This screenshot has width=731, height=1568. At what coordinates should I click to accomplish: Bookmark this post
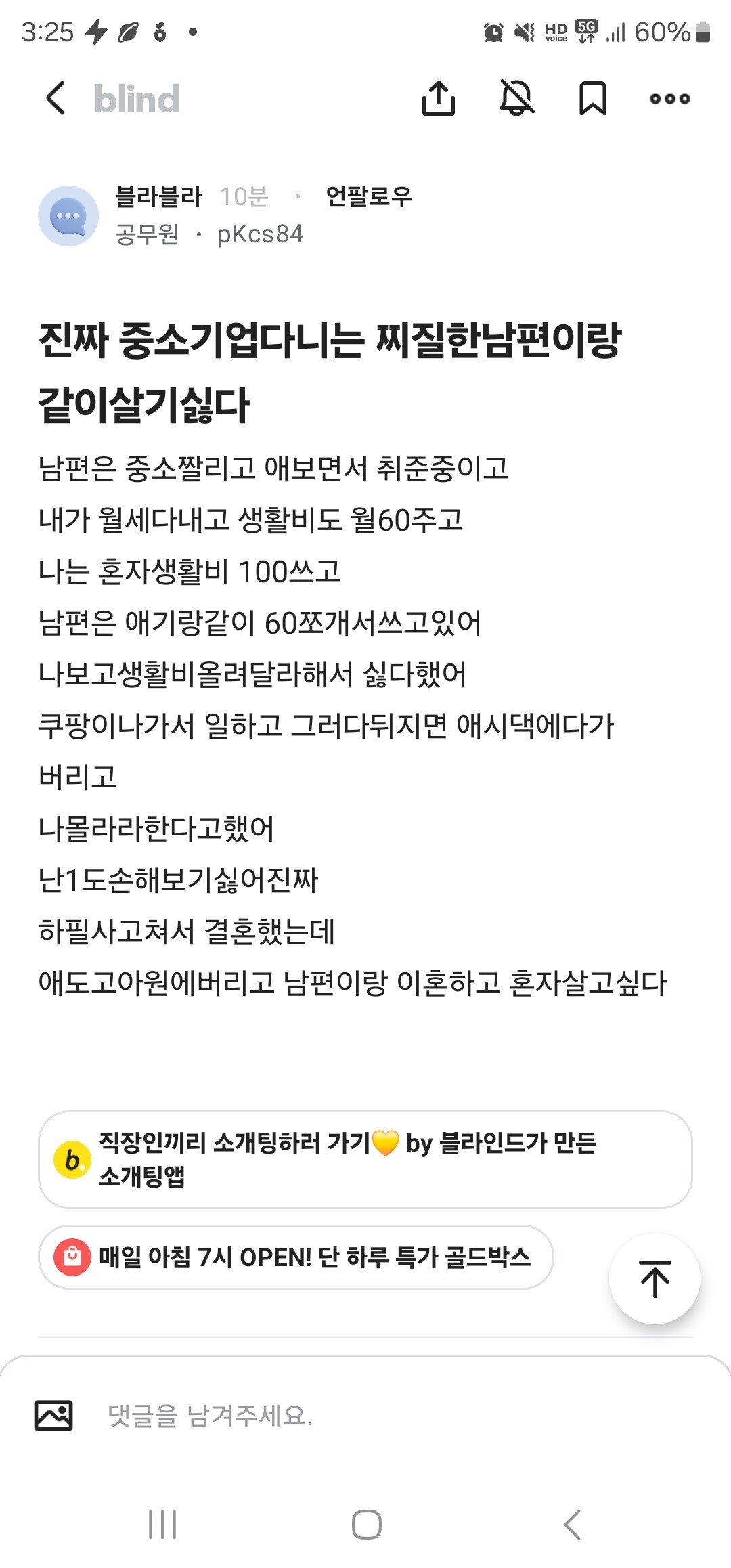[x=592, y=99]
